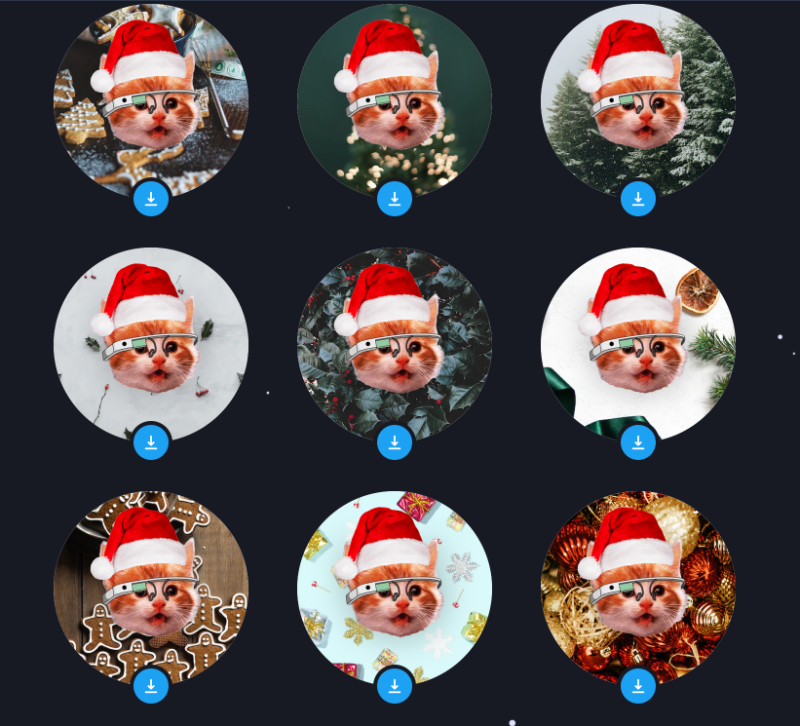Download the avatar with gingerbread cookie baking background
The width and height of the screenshot is (800, 726).
(151, 199)
